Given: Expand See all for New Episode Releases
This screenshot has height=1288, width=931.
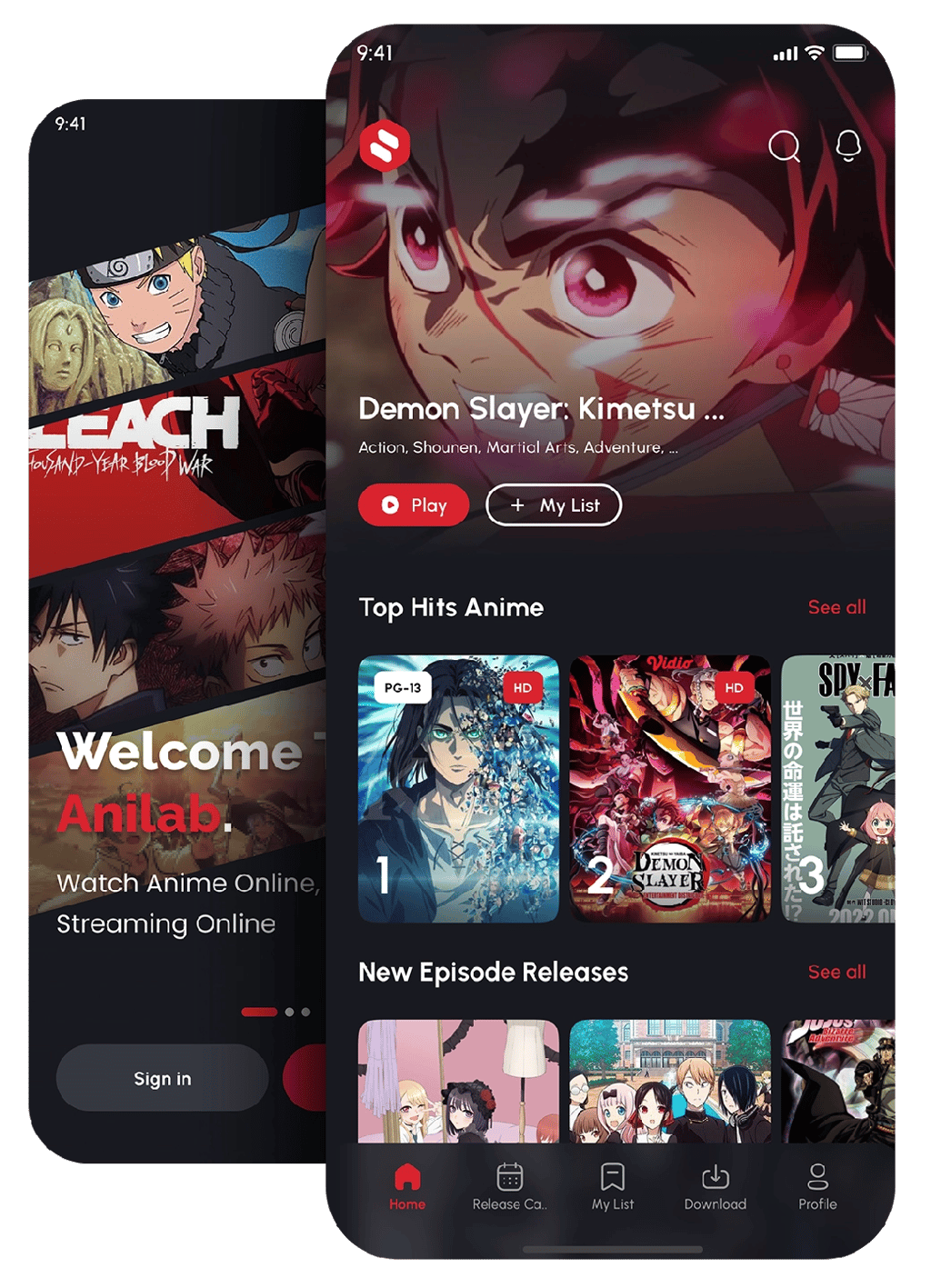Looking at the screenshot, I should point(836,972).
